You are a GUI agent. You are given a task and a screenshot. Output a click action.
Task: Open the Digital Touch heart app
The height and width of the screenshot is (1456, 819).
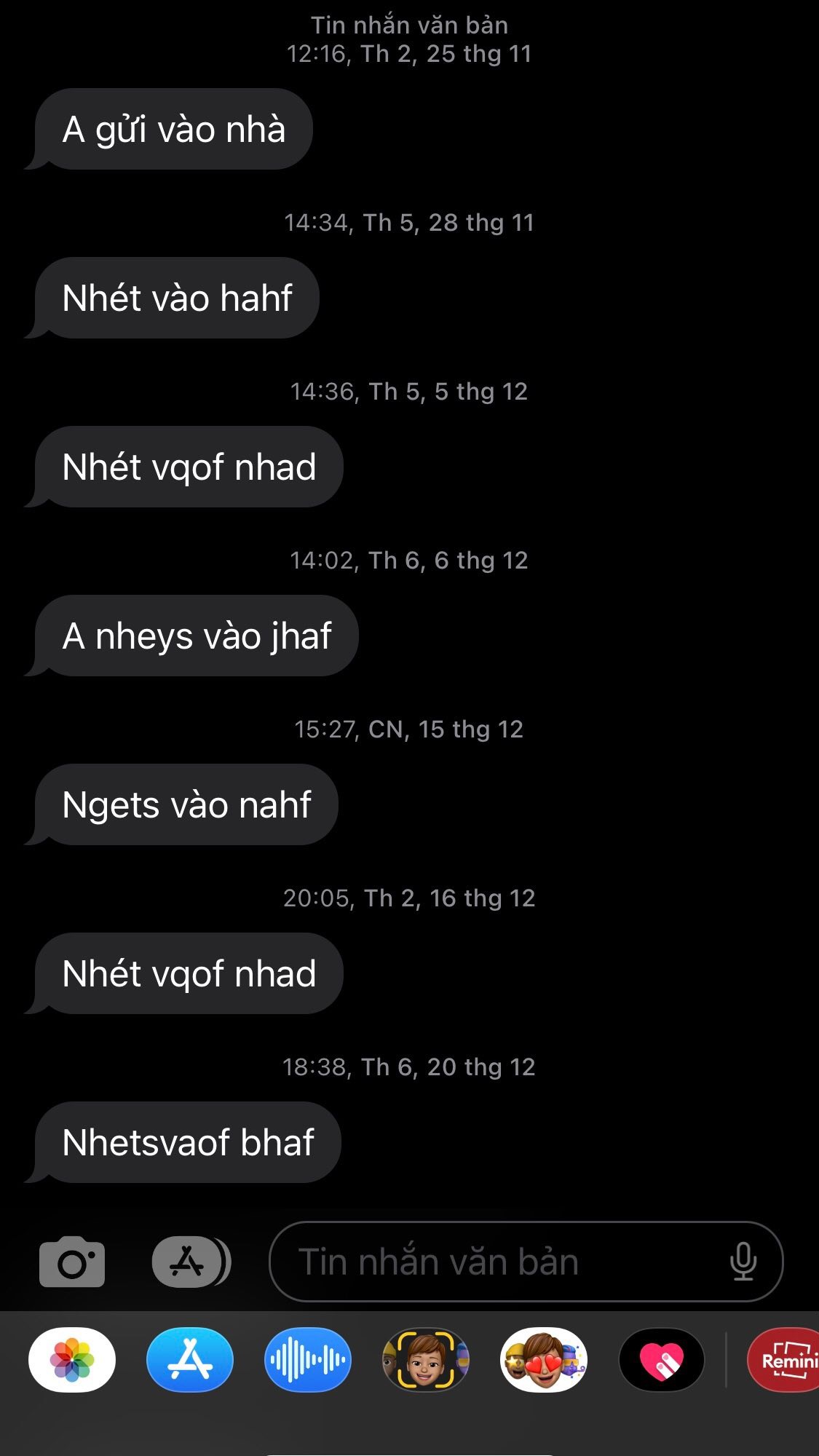coord(661,1360)
